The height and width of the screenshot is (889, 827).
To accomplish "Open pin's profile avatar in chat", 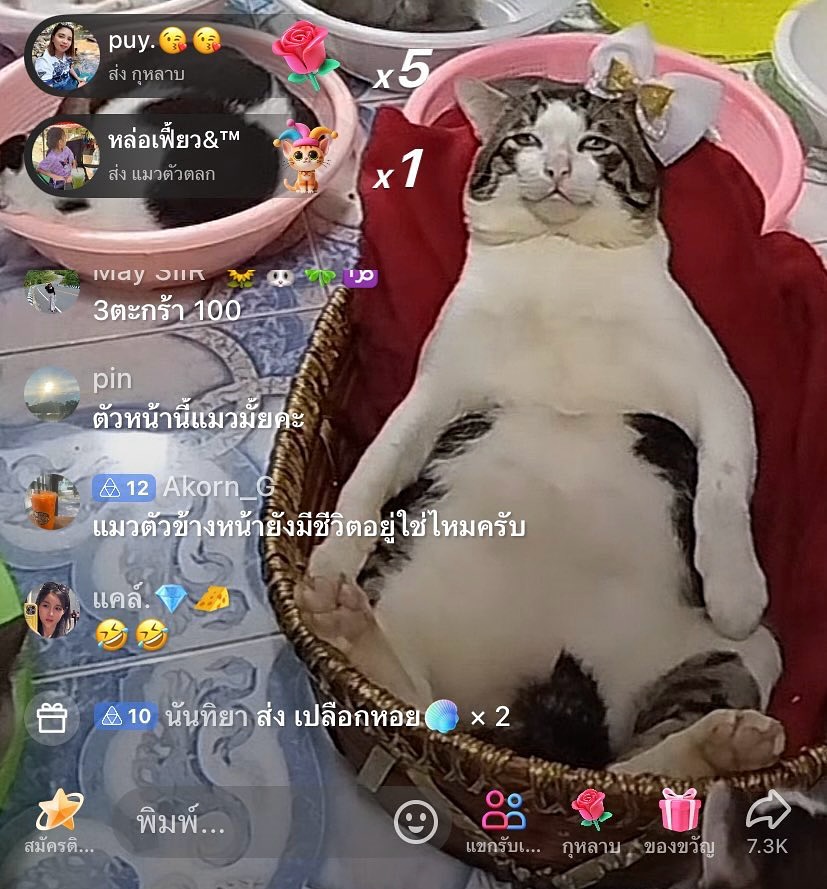I will point(52,393).
